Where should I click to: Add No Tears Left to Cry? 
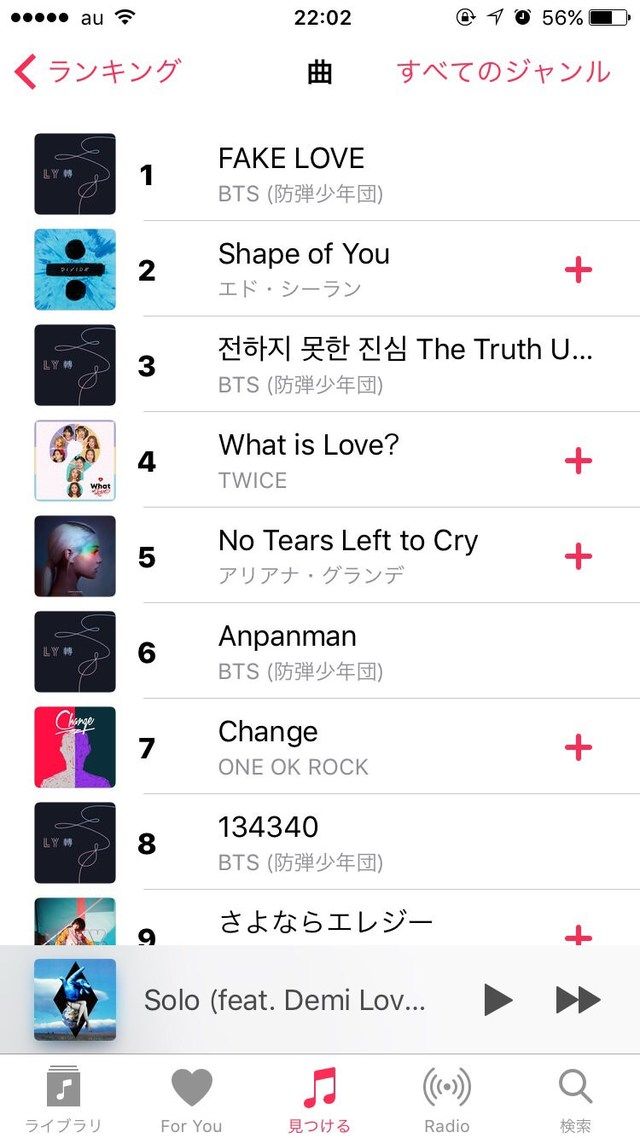[x=578, y=557]
